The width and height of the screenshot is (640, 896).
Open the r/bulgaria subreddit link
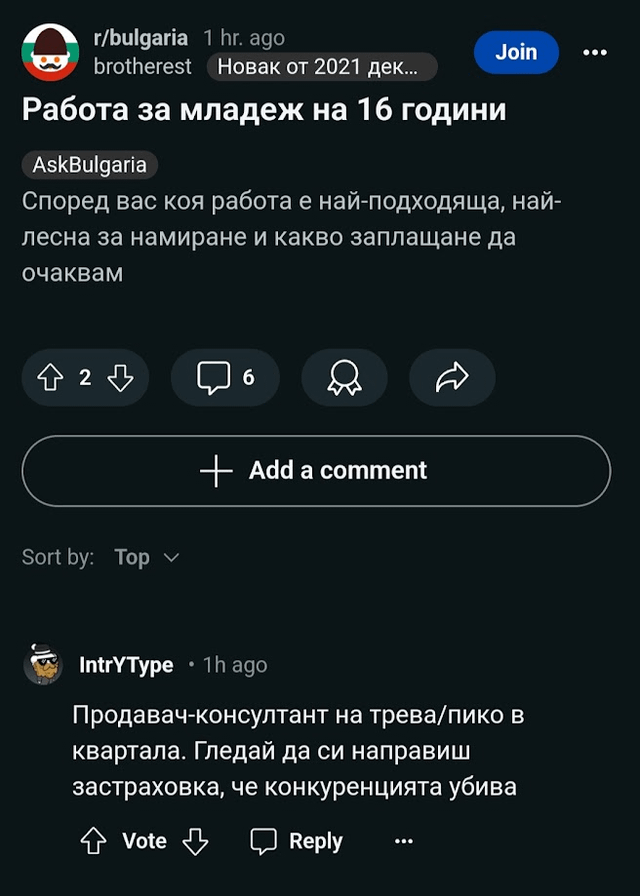[x=140, y=38]
